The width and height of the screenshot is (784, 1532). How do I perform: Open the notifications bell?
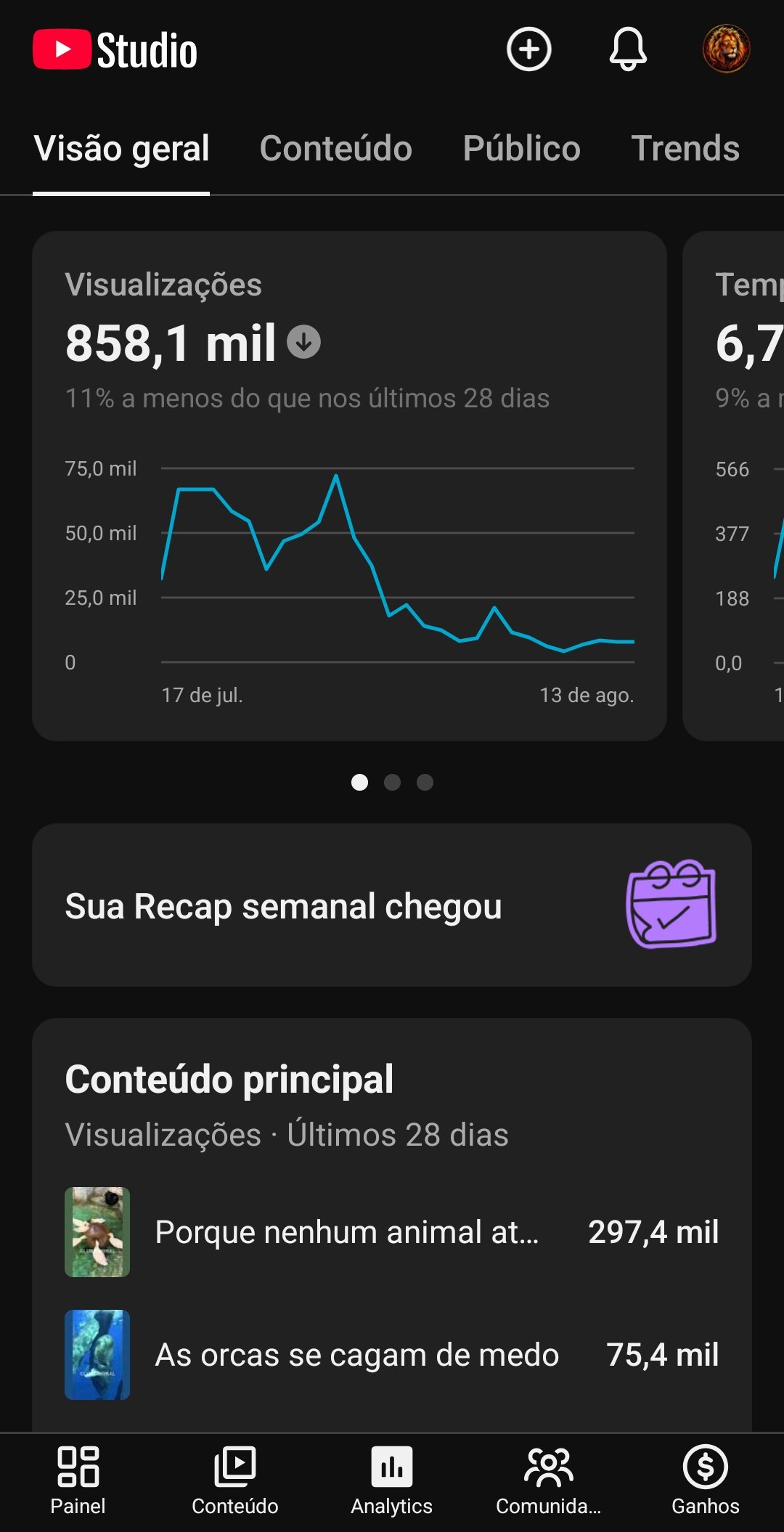[628, 49]
